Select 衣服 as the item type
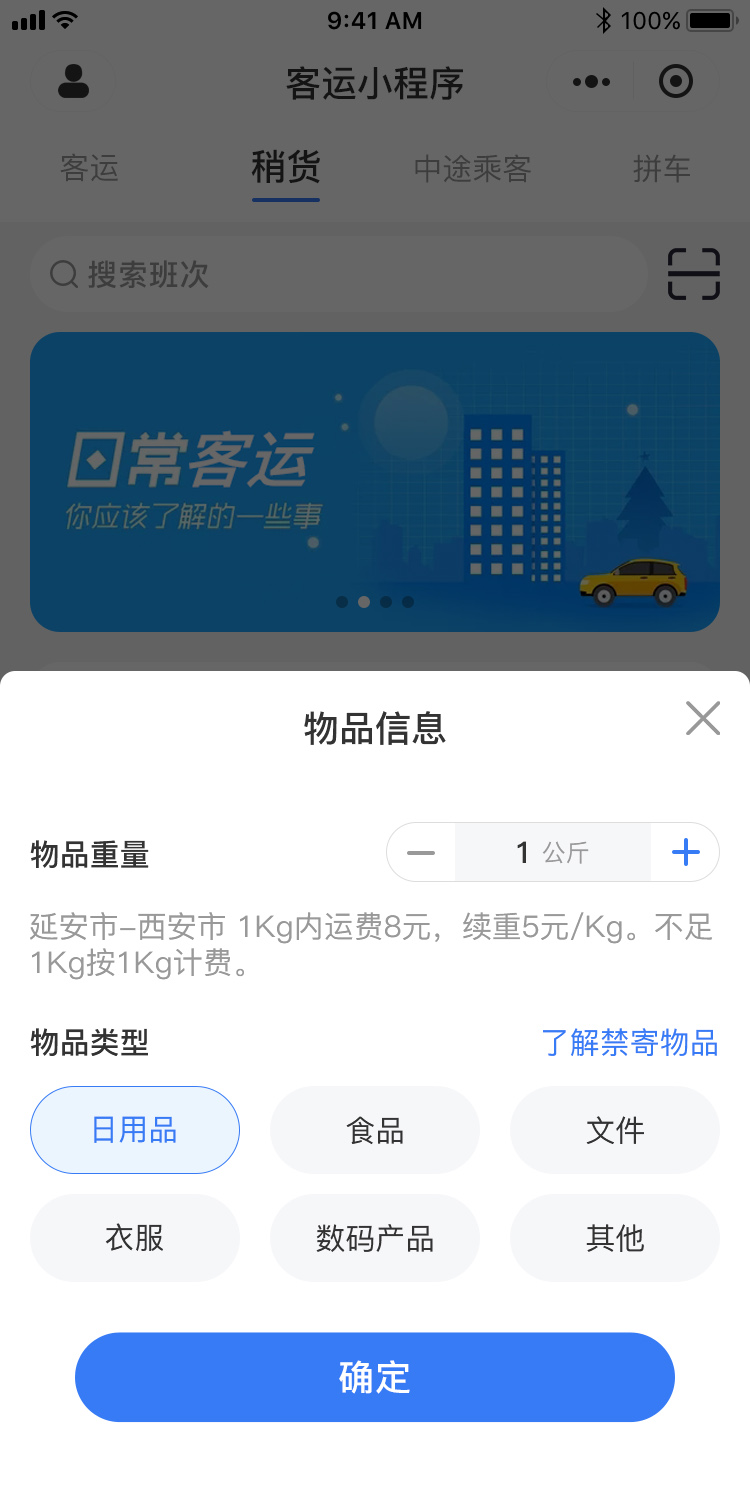 click(x=135, y=1238)
